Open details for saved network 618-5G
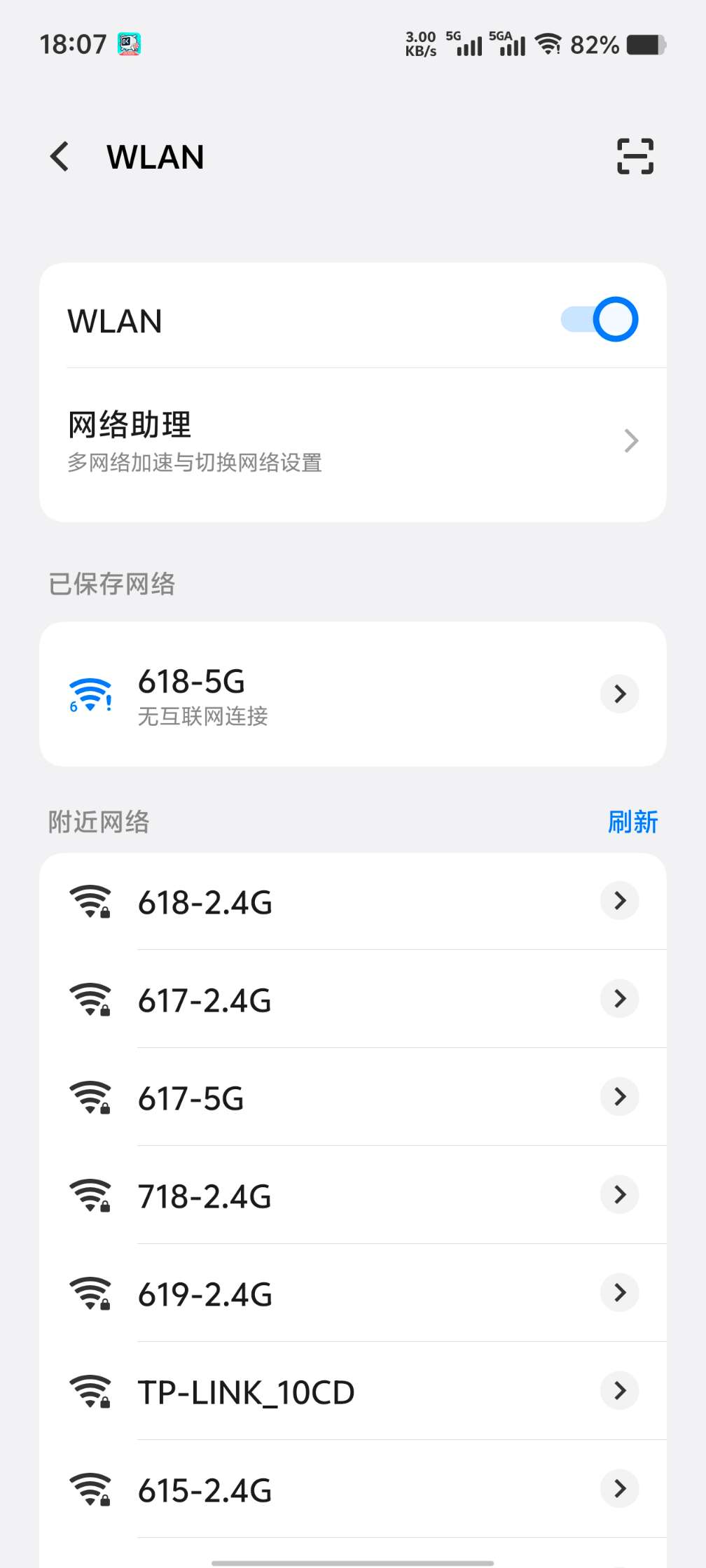The image size is (706, 1568). tap(620, 694)
